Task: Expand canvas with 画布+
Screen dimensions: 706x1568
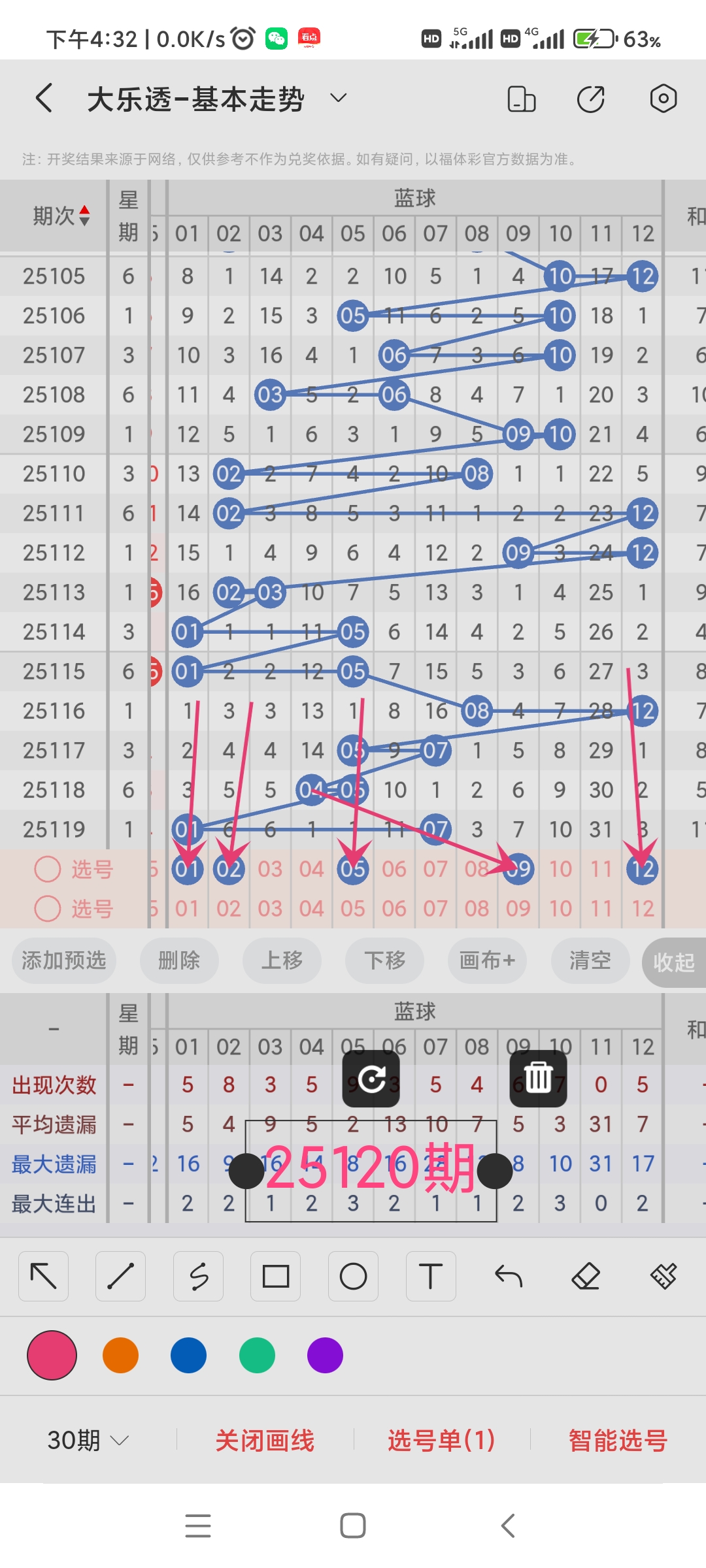Action: click(487, 960)
